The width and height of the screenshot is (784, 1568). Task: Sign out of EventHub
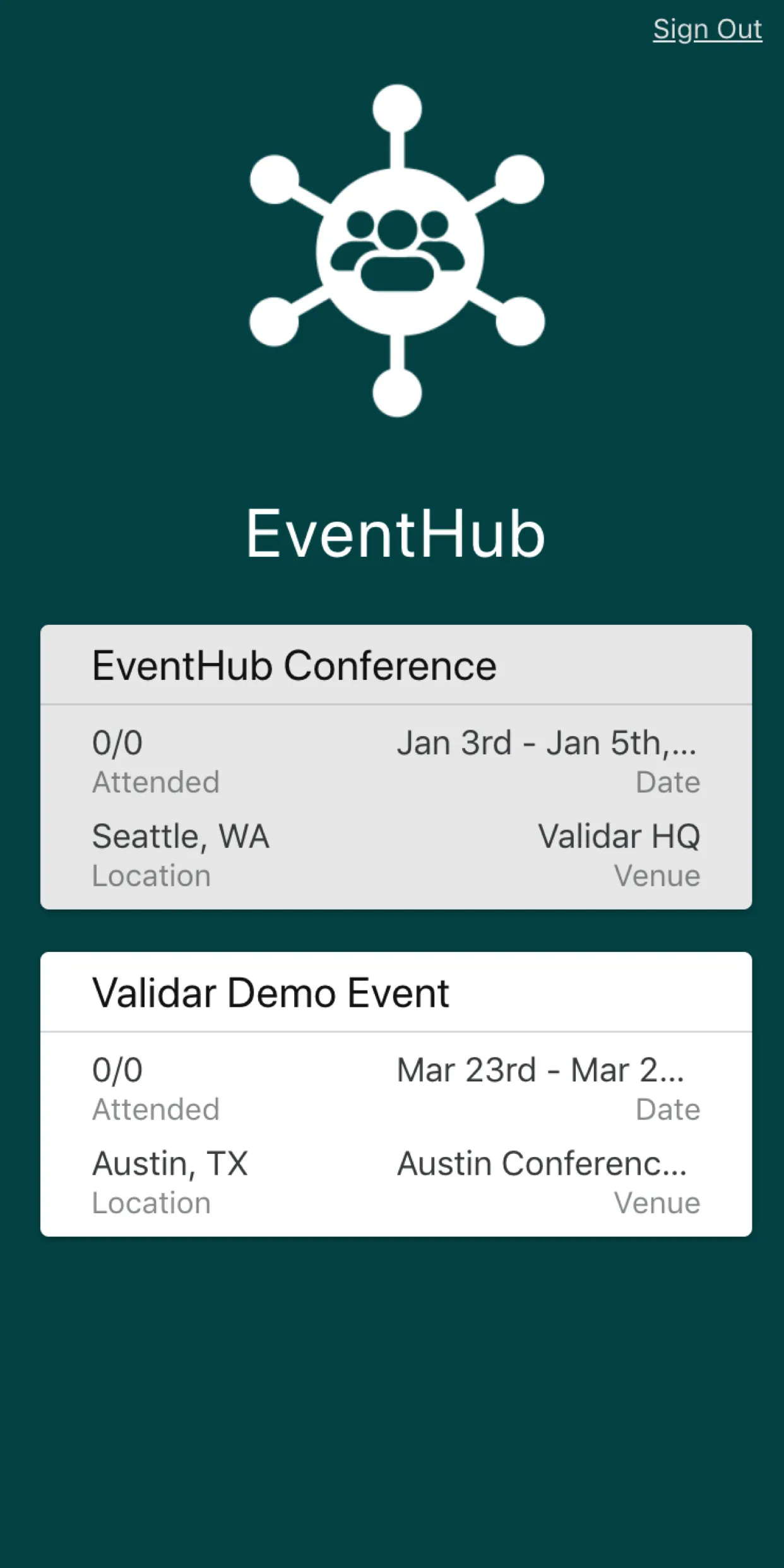706,28
